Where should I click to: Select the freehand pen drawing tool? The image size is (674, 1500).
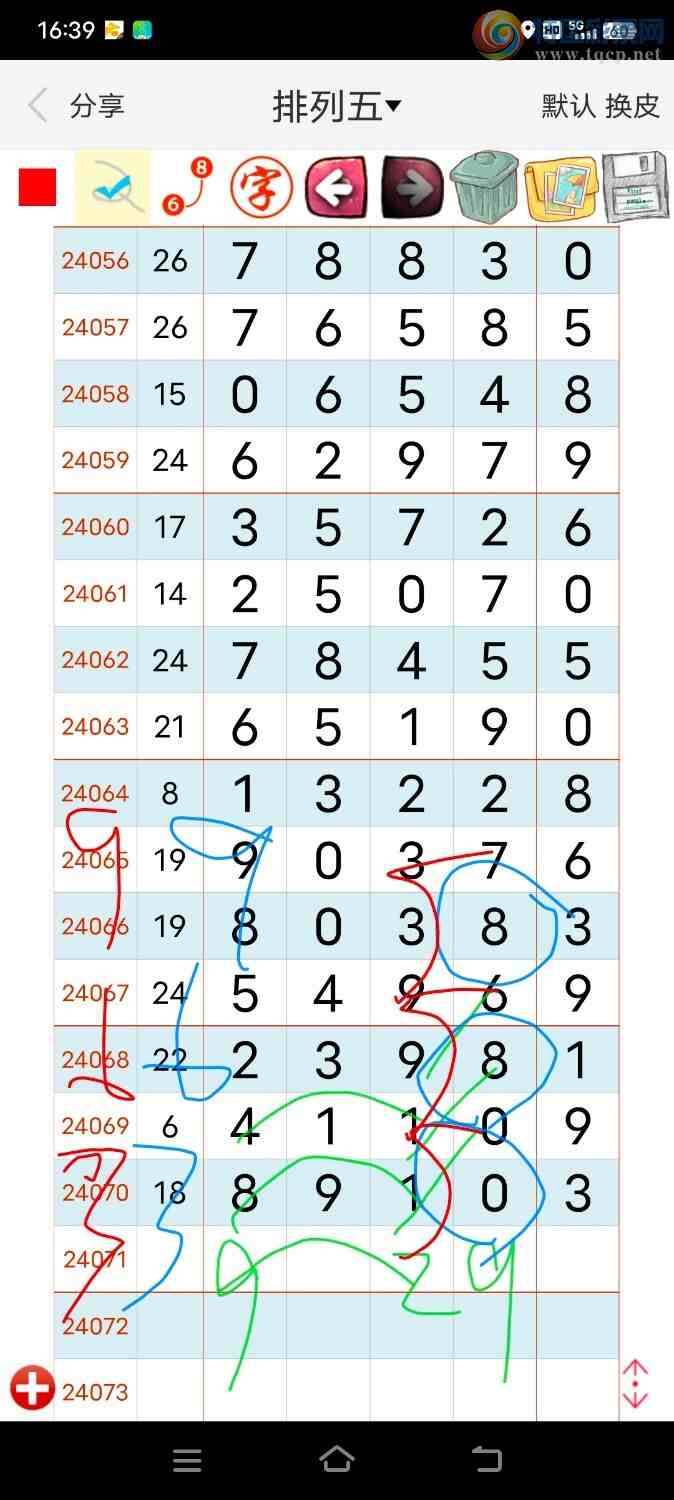(113, 187)
